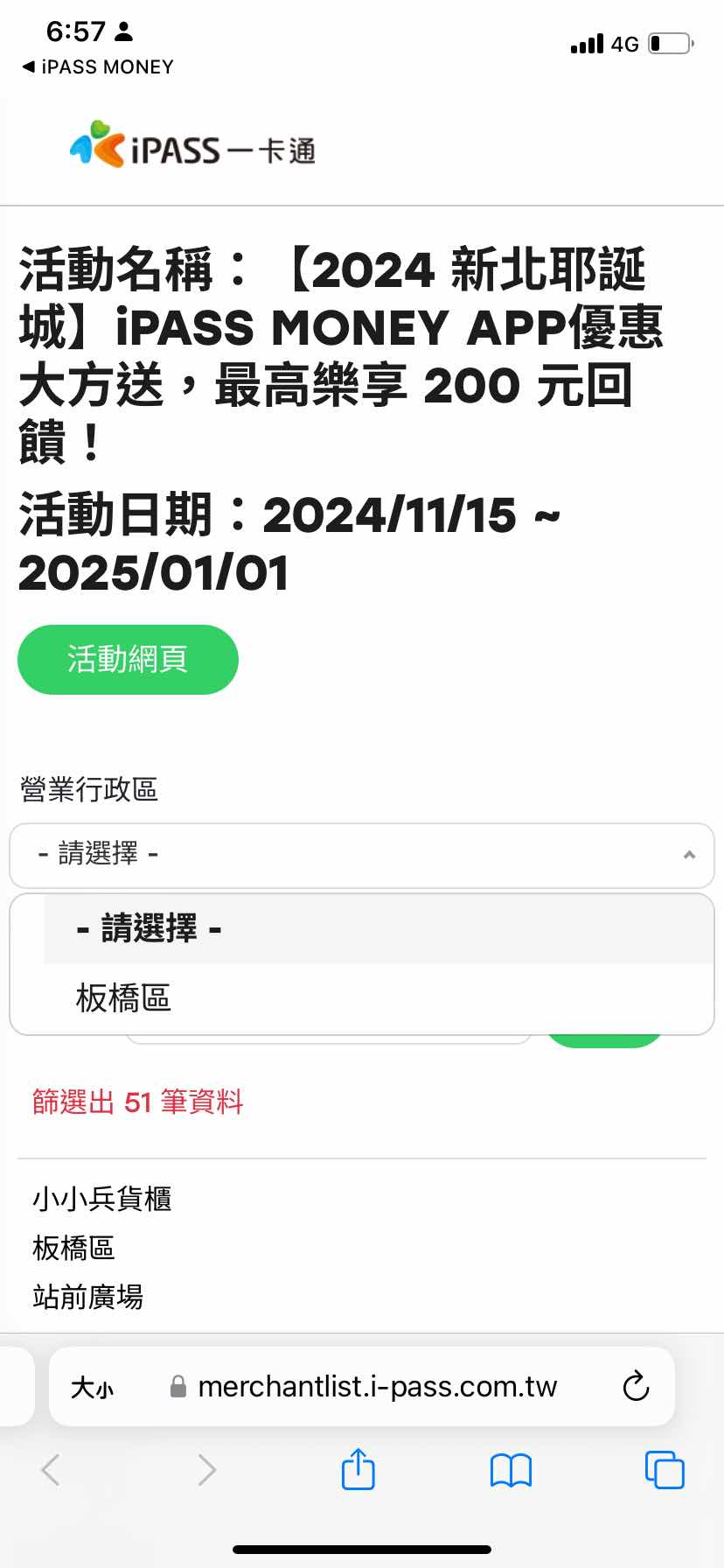
Task: Show all open Safari tabs
Action: (664, 1470)
